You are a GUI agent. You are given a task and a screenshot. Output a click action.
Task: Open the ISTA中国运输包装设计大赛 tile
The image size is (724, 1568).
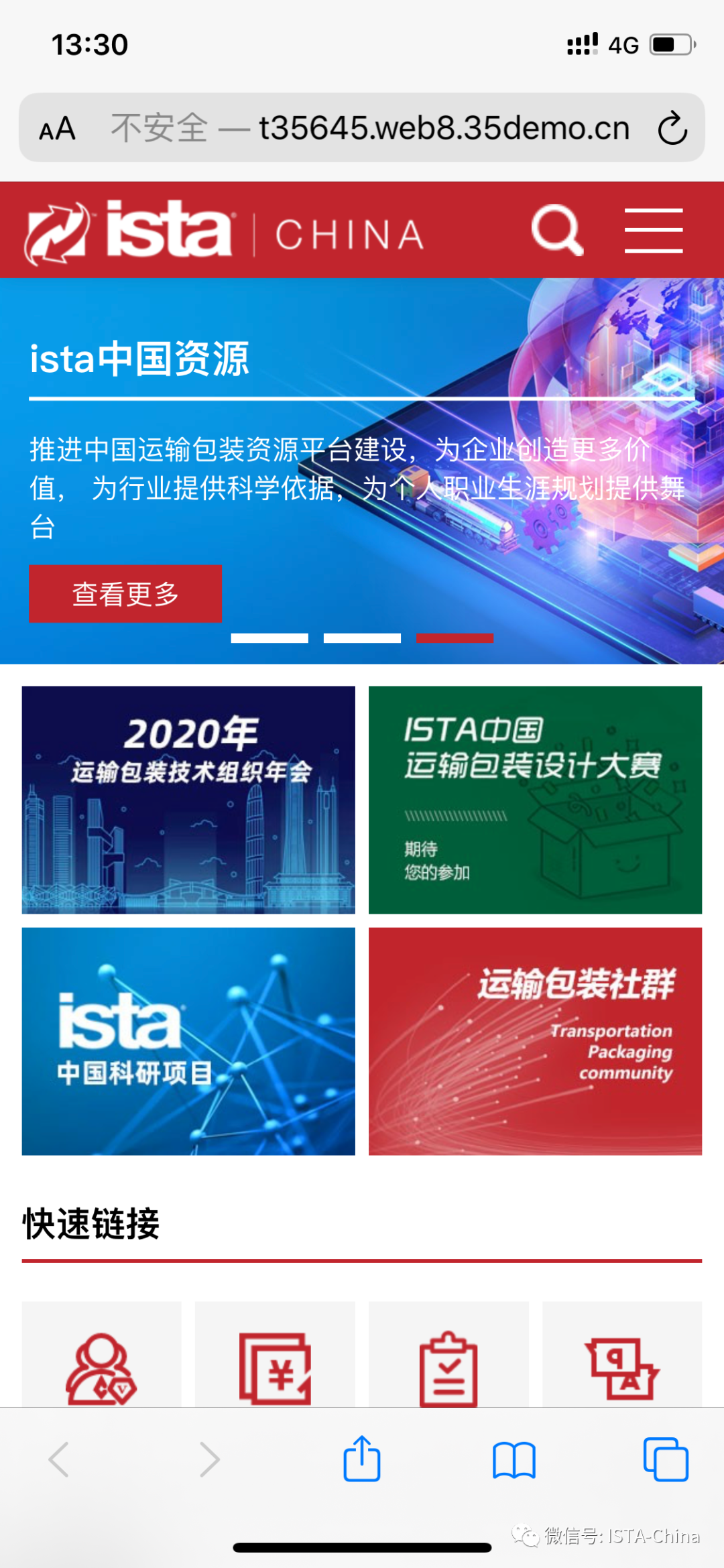[535, 799]
